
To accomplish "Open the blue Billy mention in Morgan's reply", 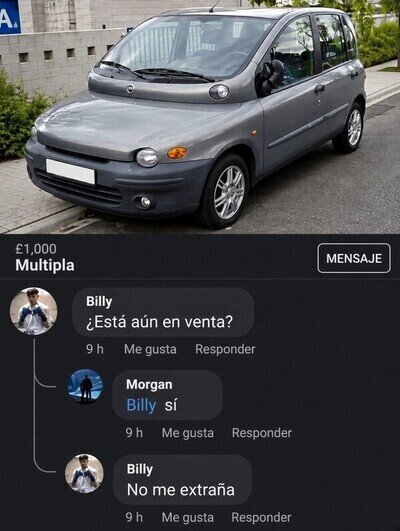I will click(141, 405).
